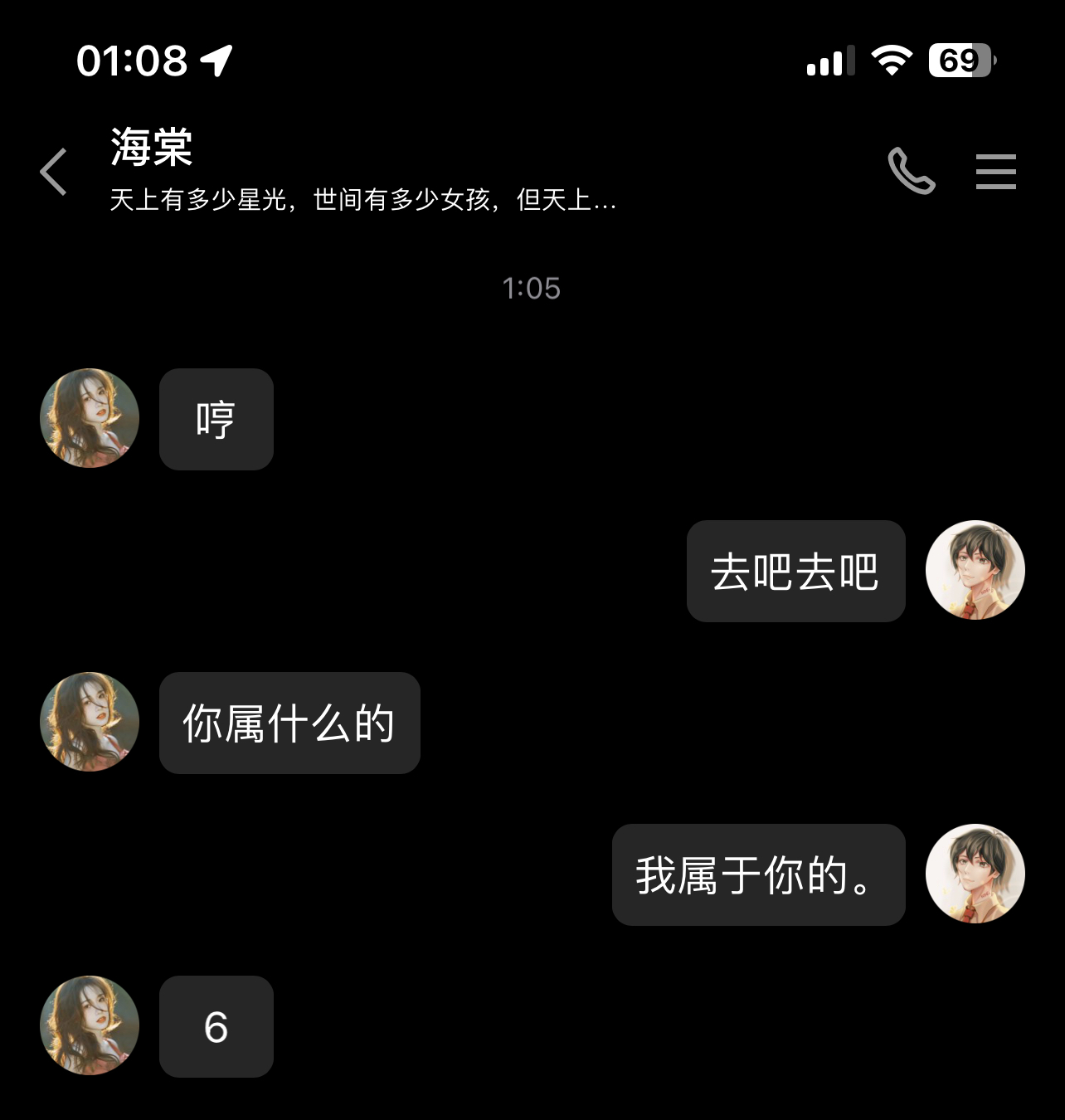
Task: Tap the 1:05 timestamp in the chat
Action: pyautogui.click(x=532, y=288)
